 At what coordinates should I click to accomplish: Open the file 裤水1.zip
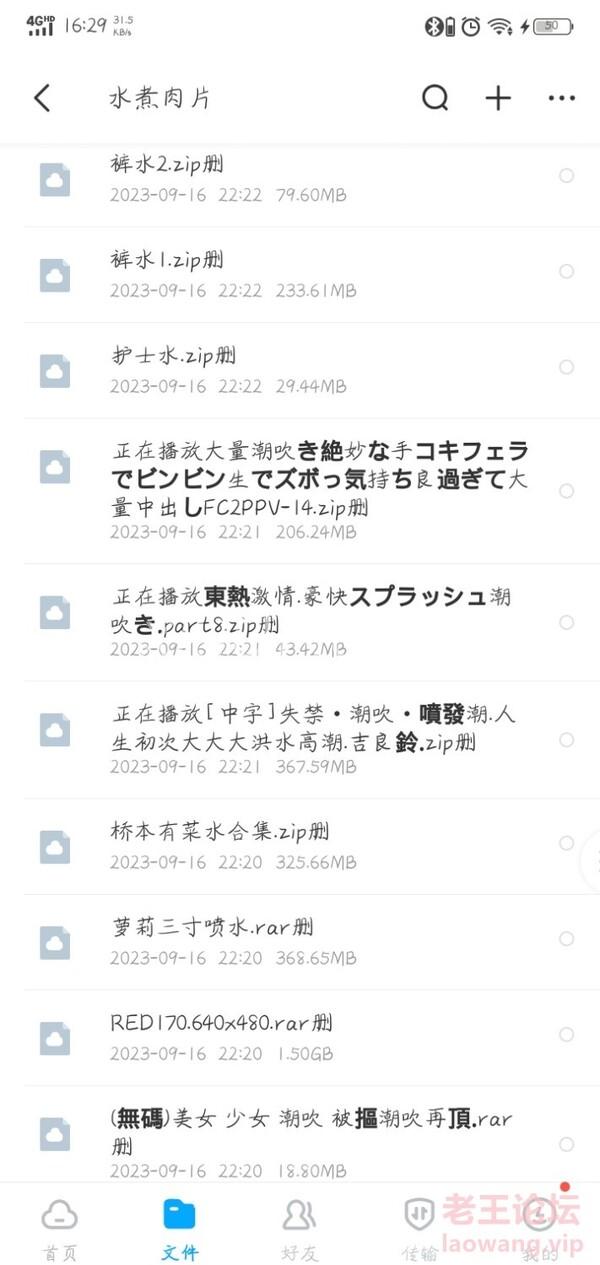coord(300,275)
